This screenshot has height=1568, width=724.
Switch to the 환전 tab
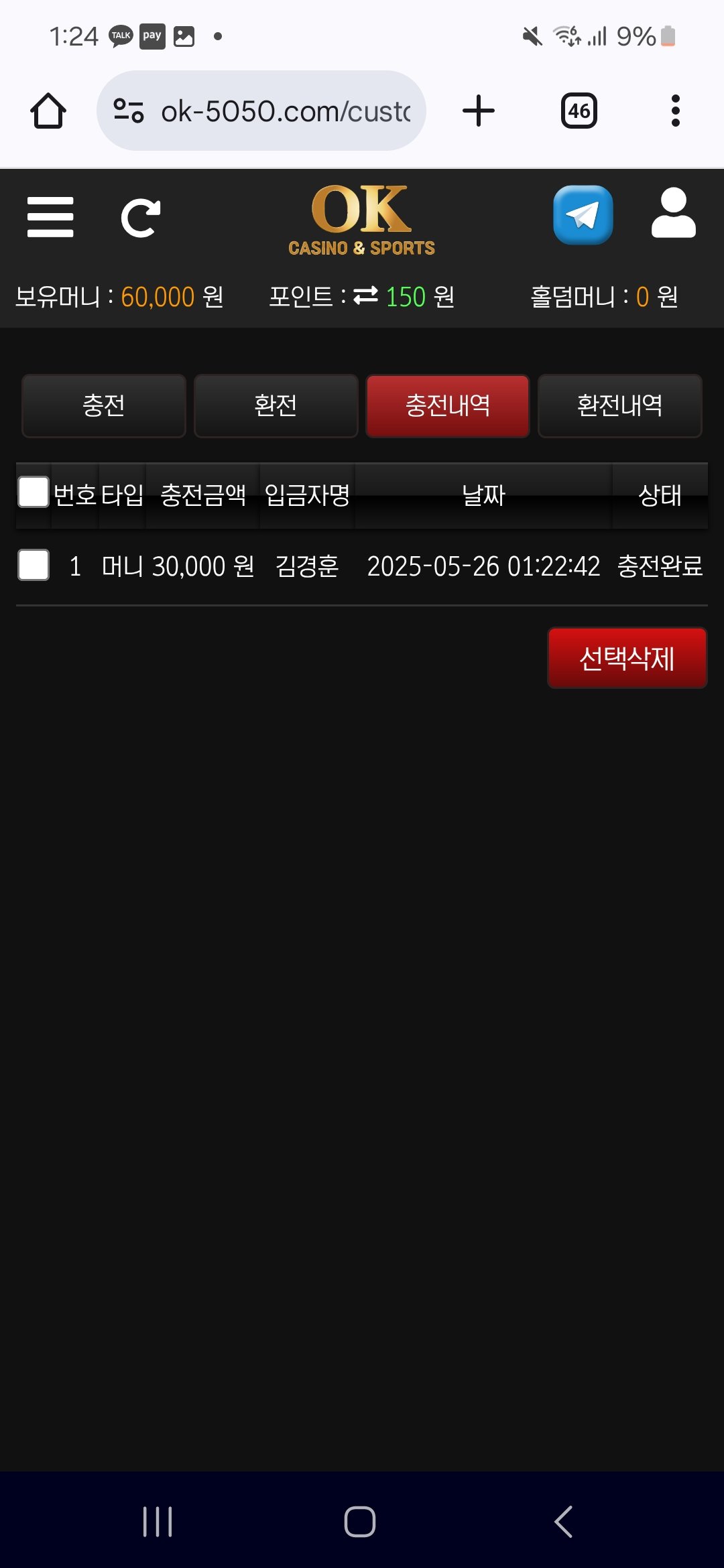coord(276,405)
